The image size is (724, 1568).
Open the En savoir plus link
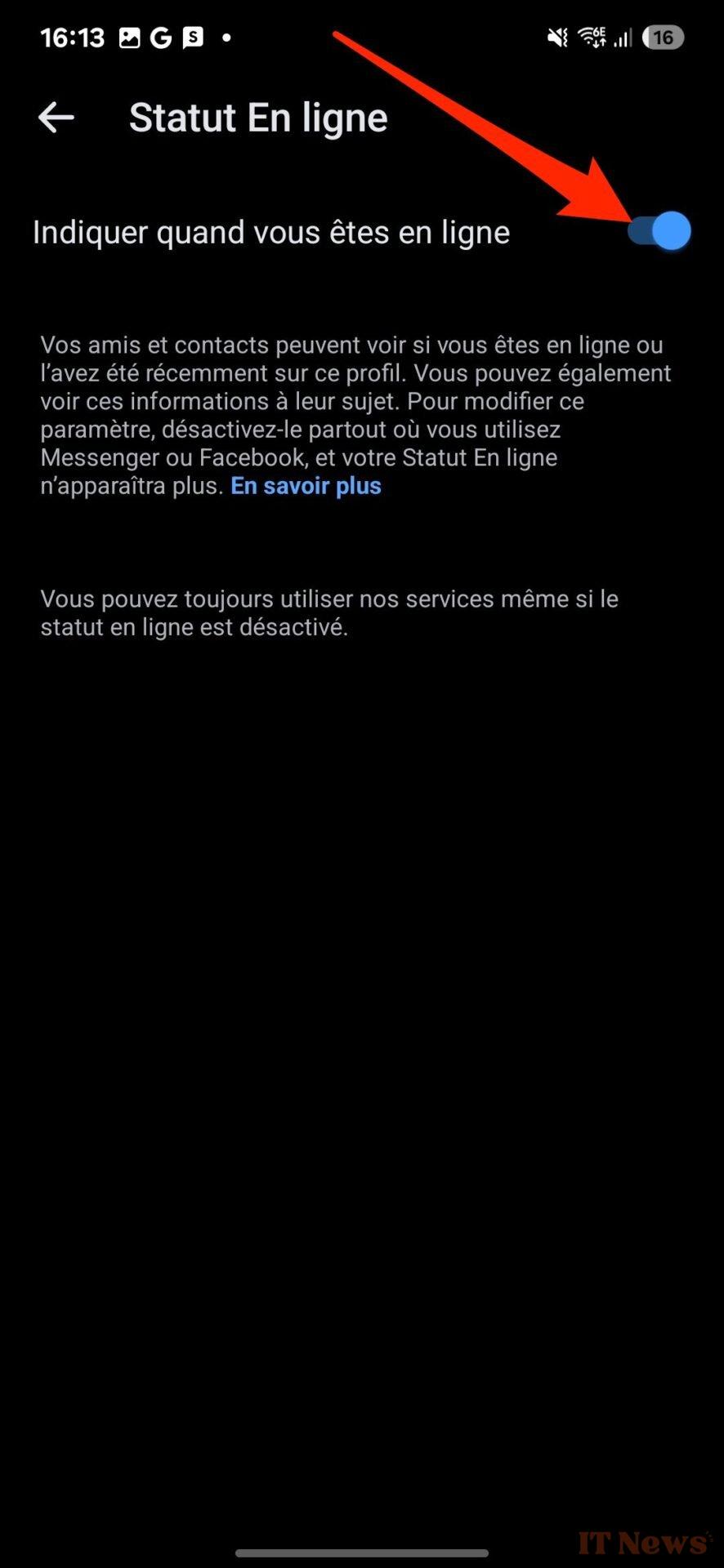[306, 486]
